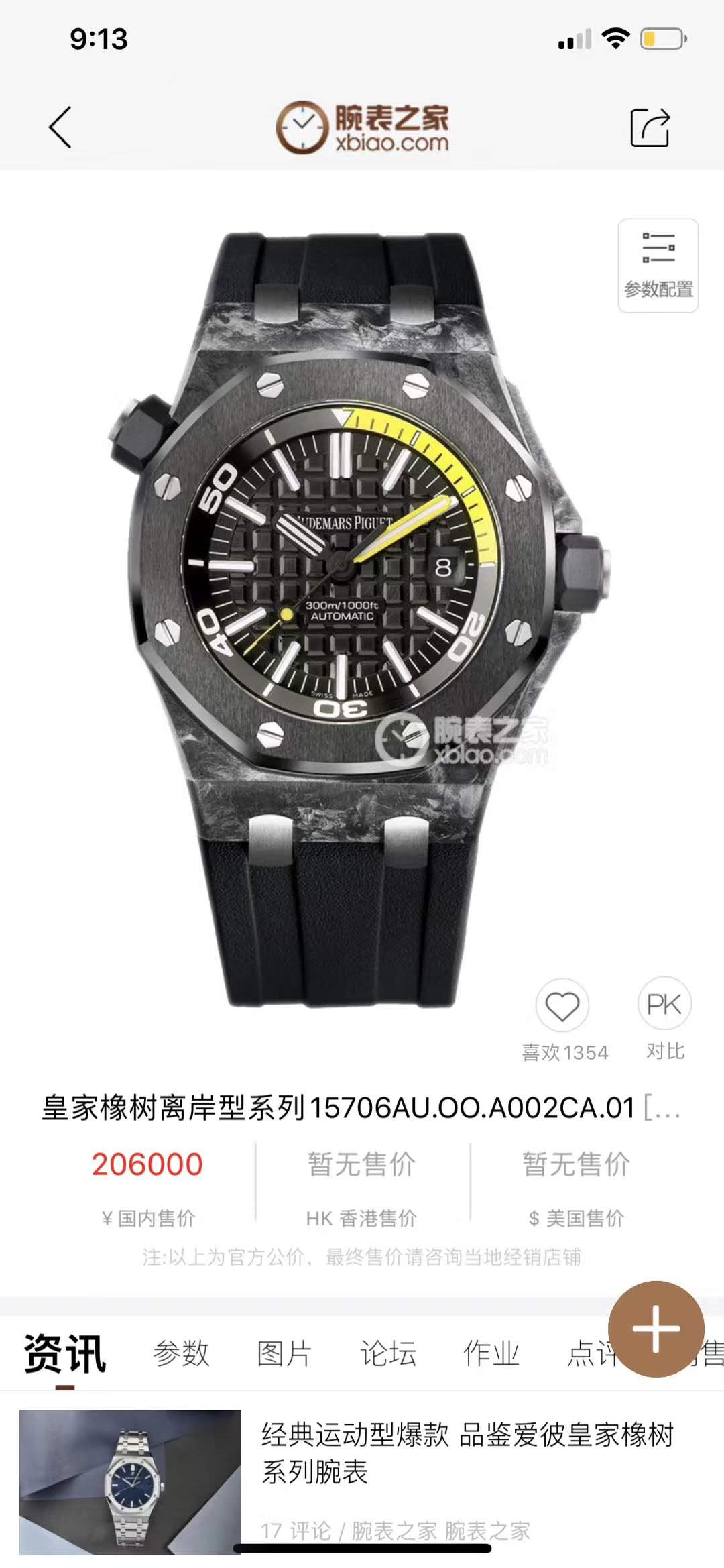Like this watch with the heart icon

(562, 1006)
